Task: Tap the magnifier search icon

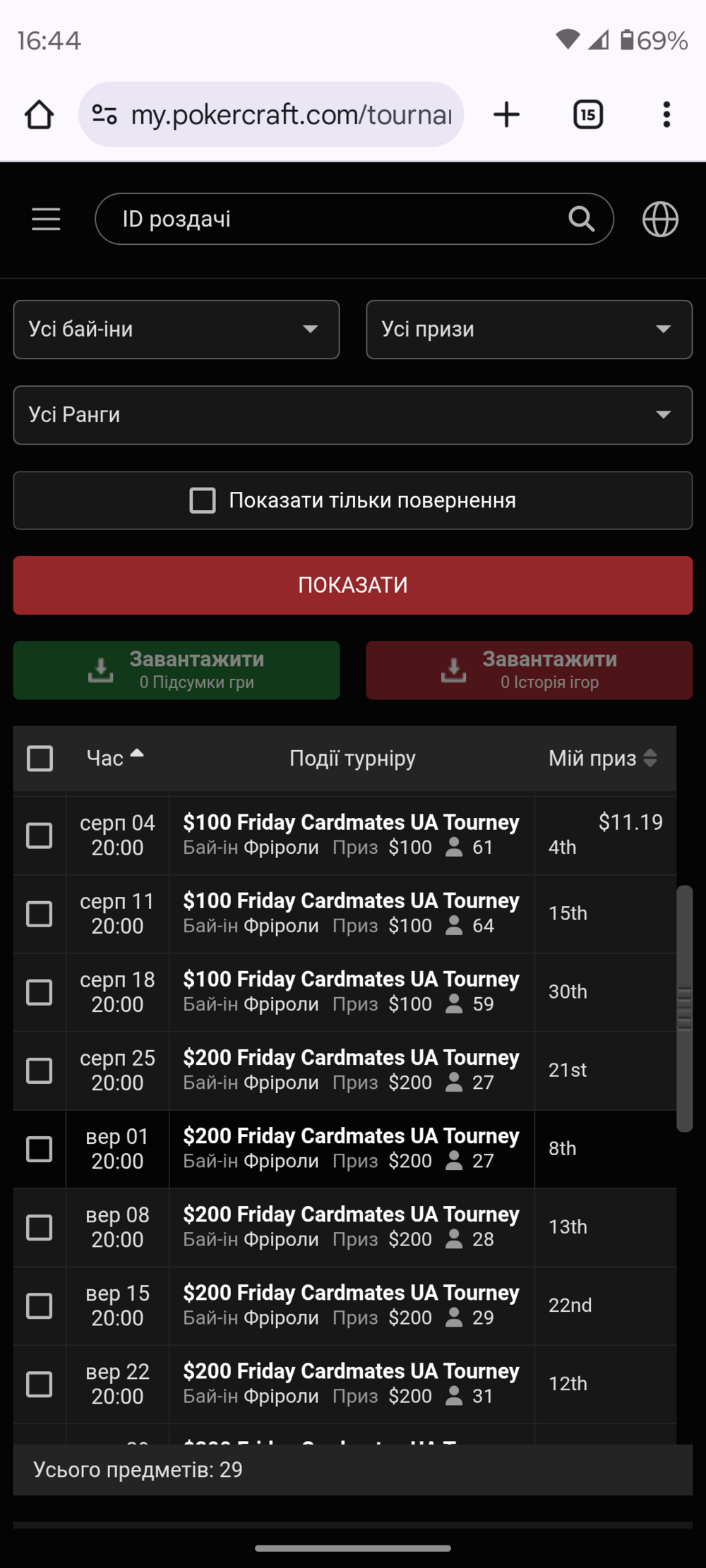Action: pyautogui.click(x=581, y=219)
